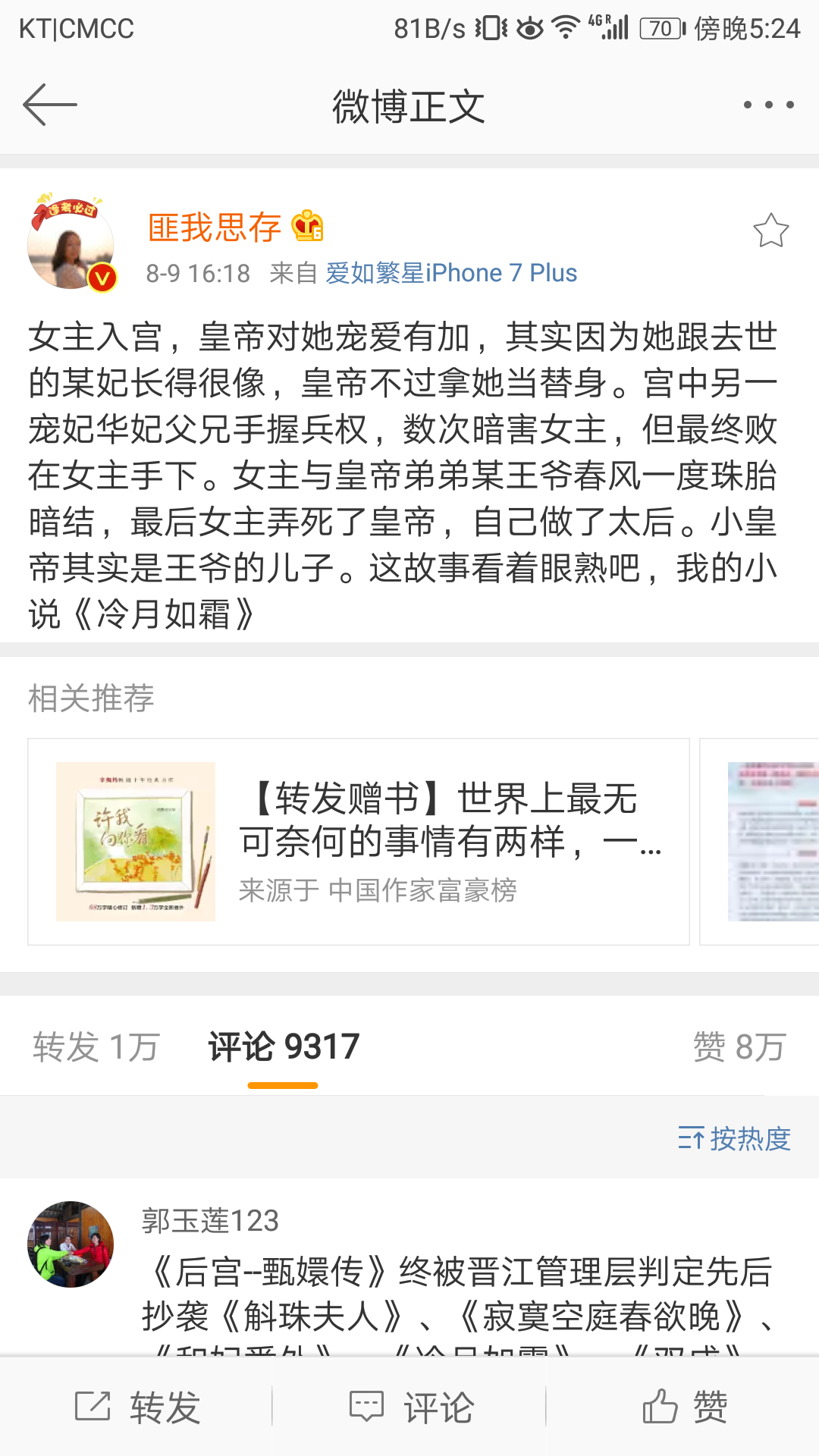Tap the username 匪我思存
The width and height of the screenshot is (819, 1456).
[x=215, y=227]
